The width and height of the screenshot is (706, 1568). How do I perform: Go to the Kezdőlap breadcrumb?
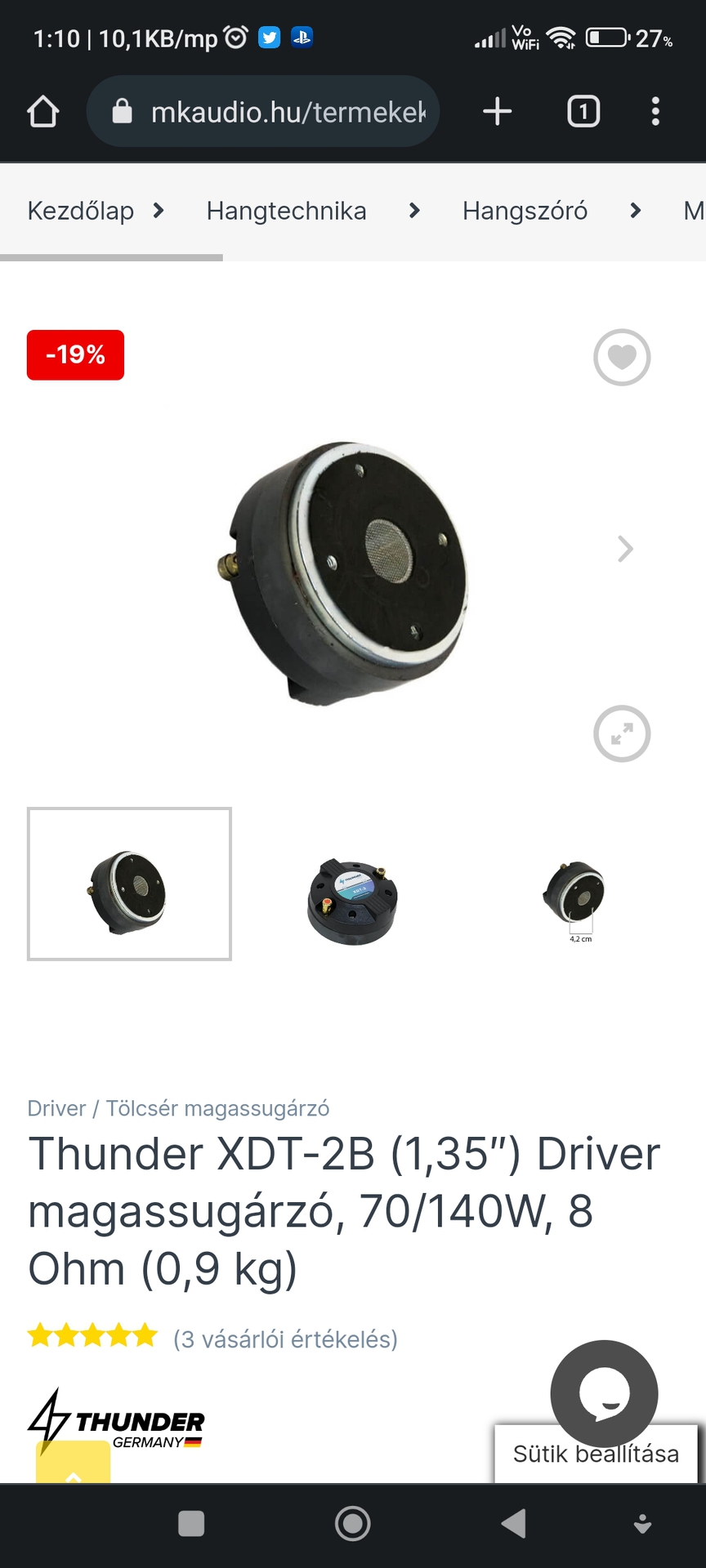point(81,211)
